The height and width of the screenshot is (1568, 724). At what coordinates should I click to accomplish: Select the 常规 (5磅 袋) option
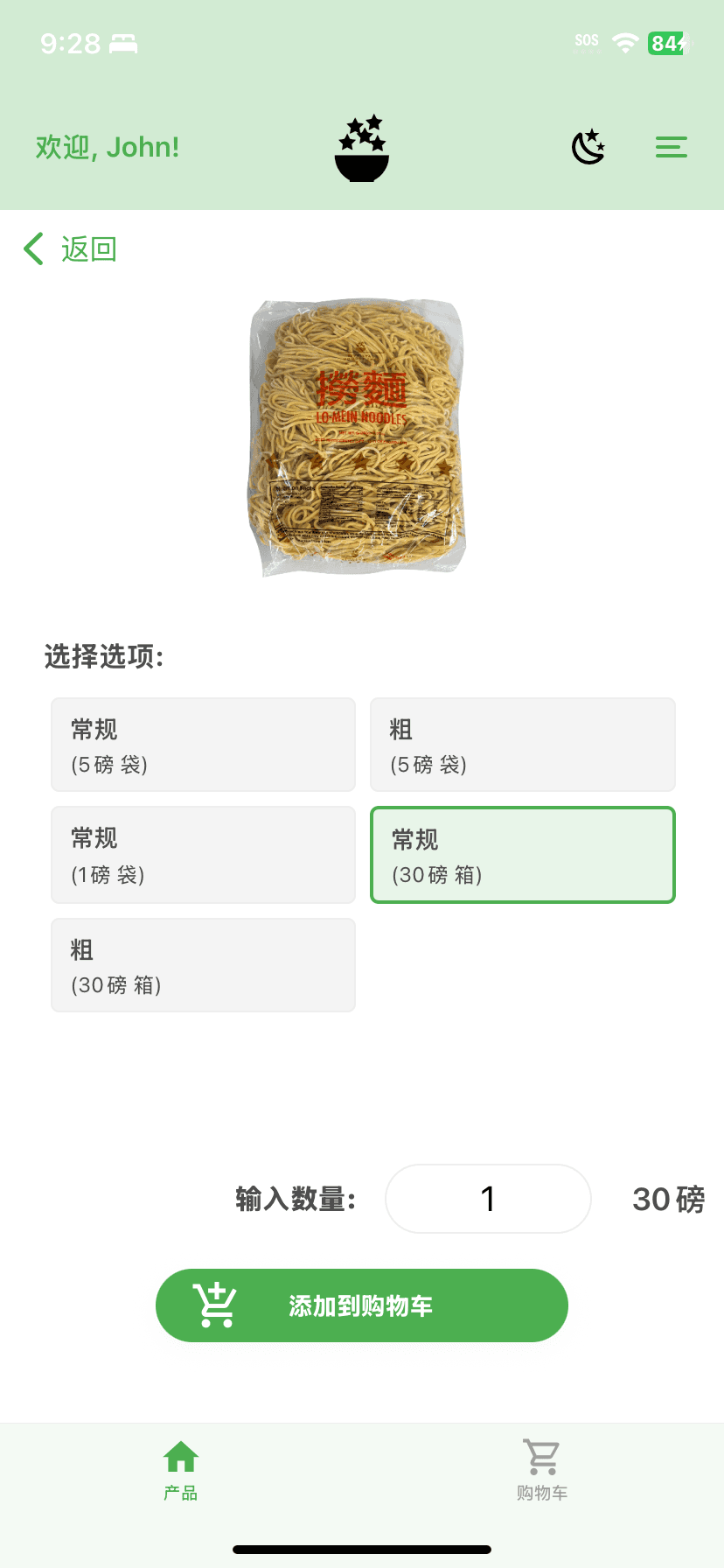point(203,745)
